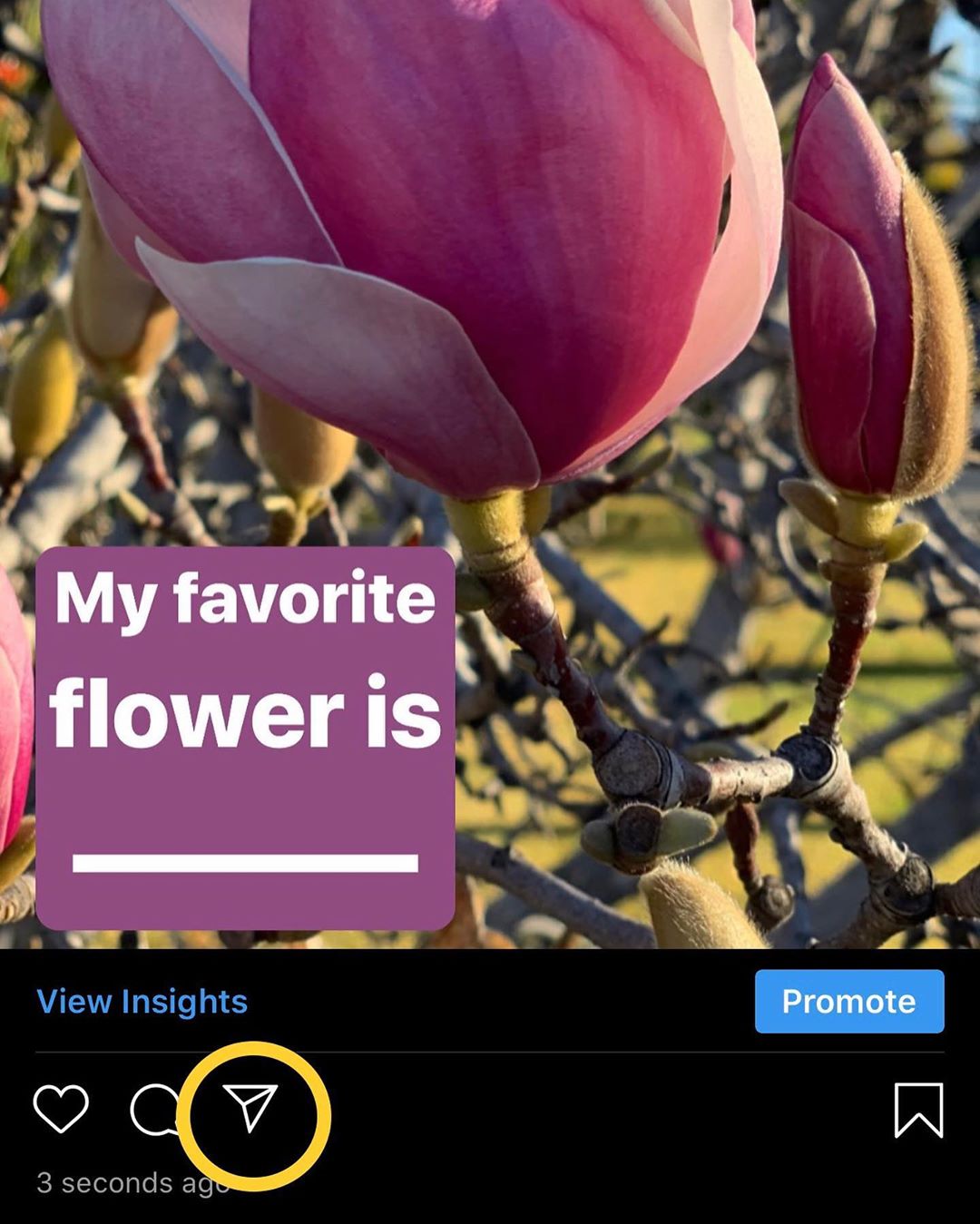Bookmark this post

pos(918,1109)
